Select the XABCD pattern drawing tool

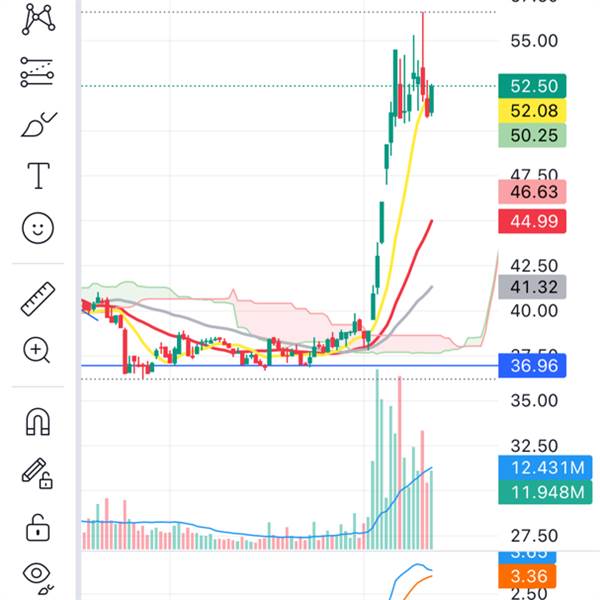38,19
